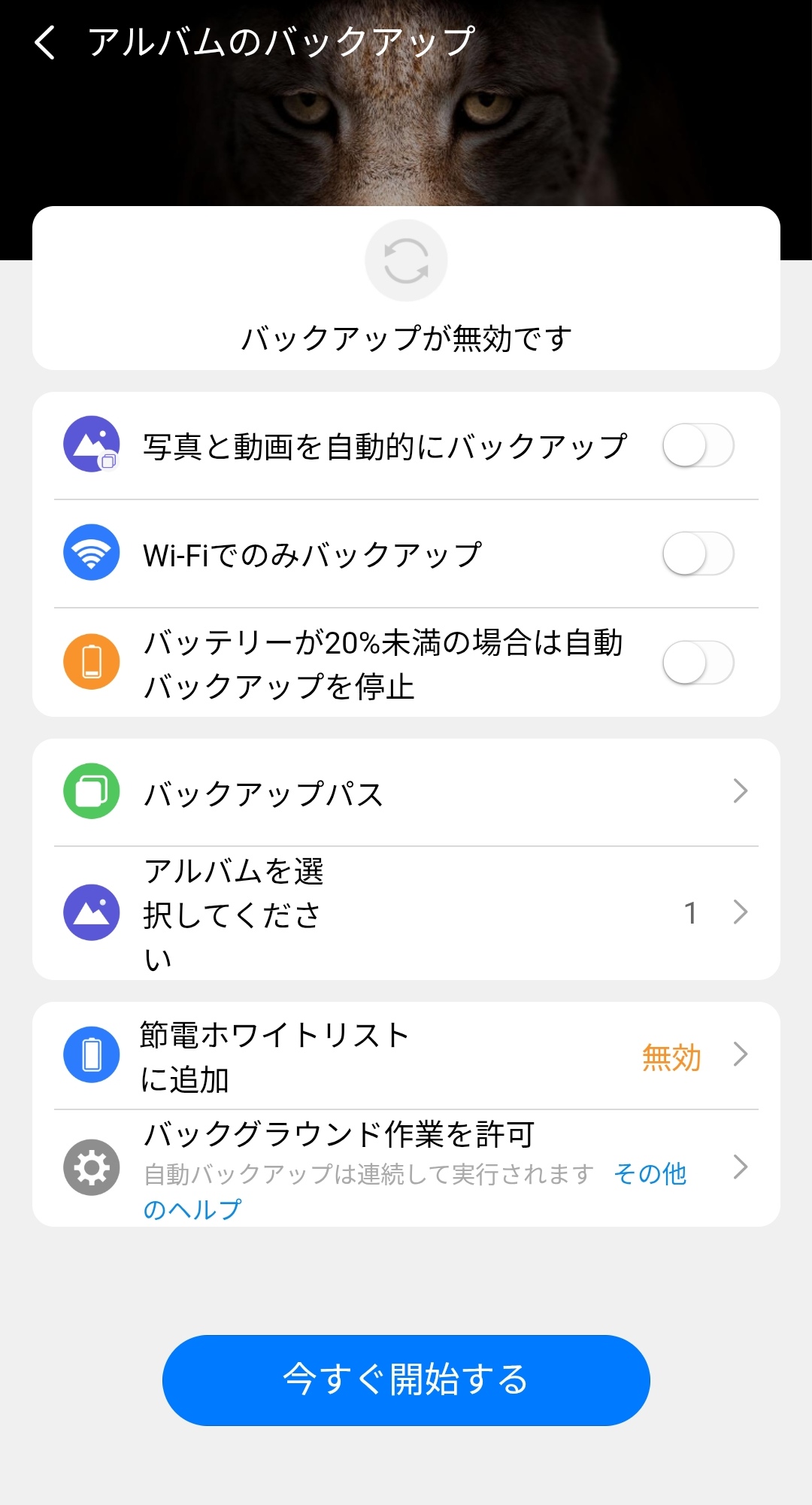Open 節電ホワイトリストに追加 setting
The image size is (812, 1505).
click(406, 1055)
